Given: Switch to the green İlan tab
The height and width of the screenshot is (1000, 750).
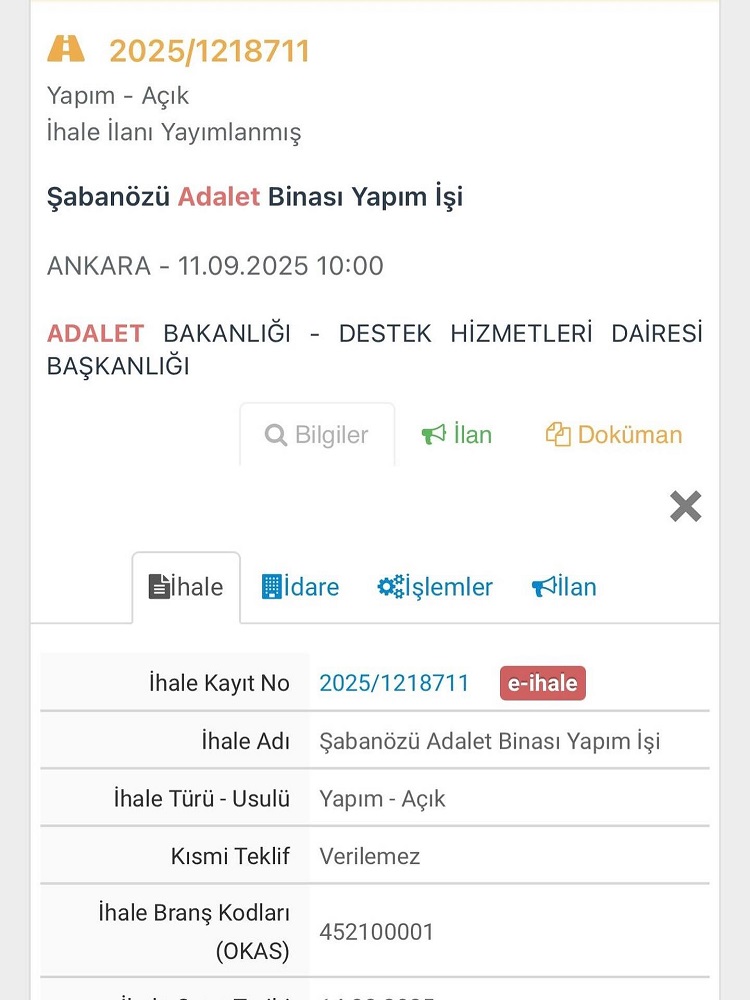Looking at the screenshot, I should [457, 435].
